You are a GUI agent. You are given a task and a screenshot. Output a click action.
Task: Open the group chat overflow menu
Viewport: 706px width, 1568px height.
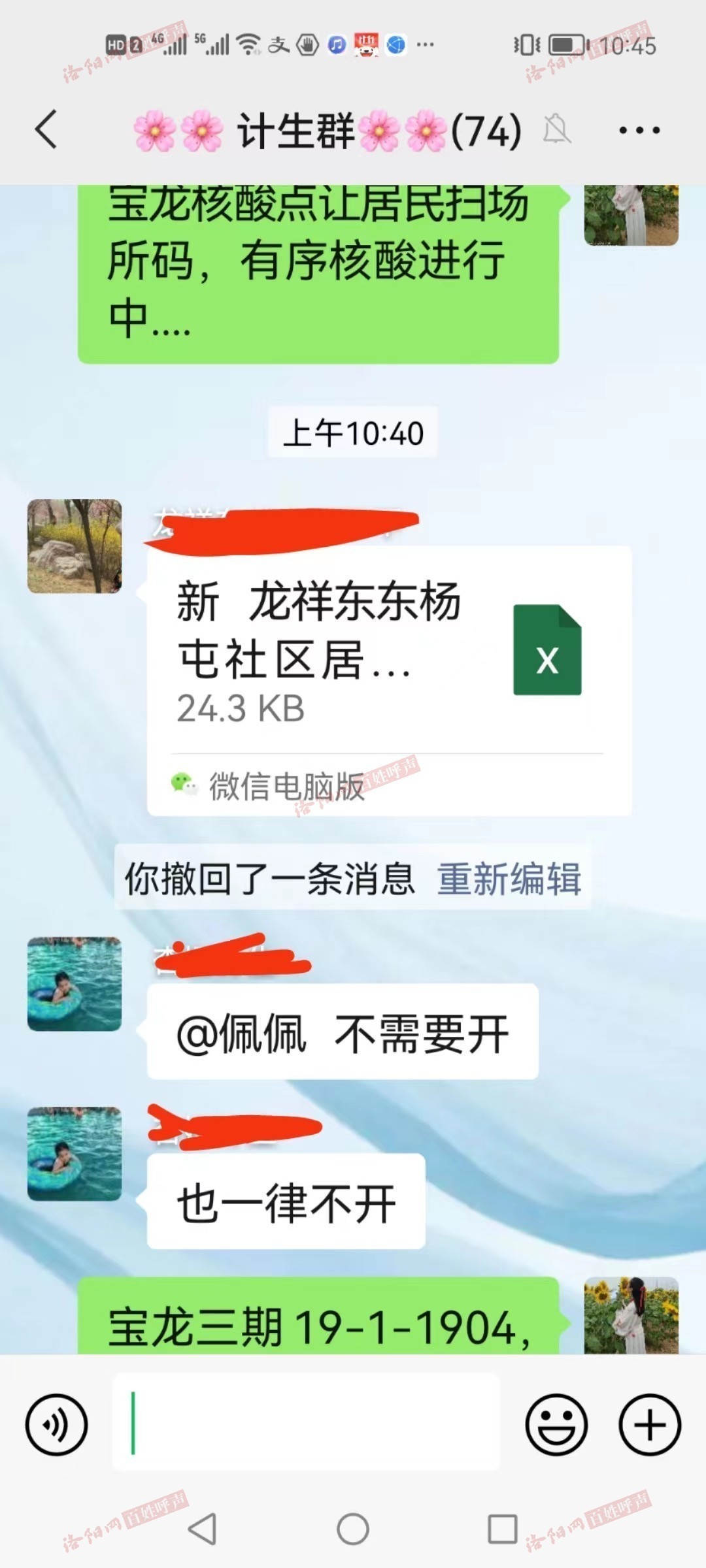click(x=639, y=130)
